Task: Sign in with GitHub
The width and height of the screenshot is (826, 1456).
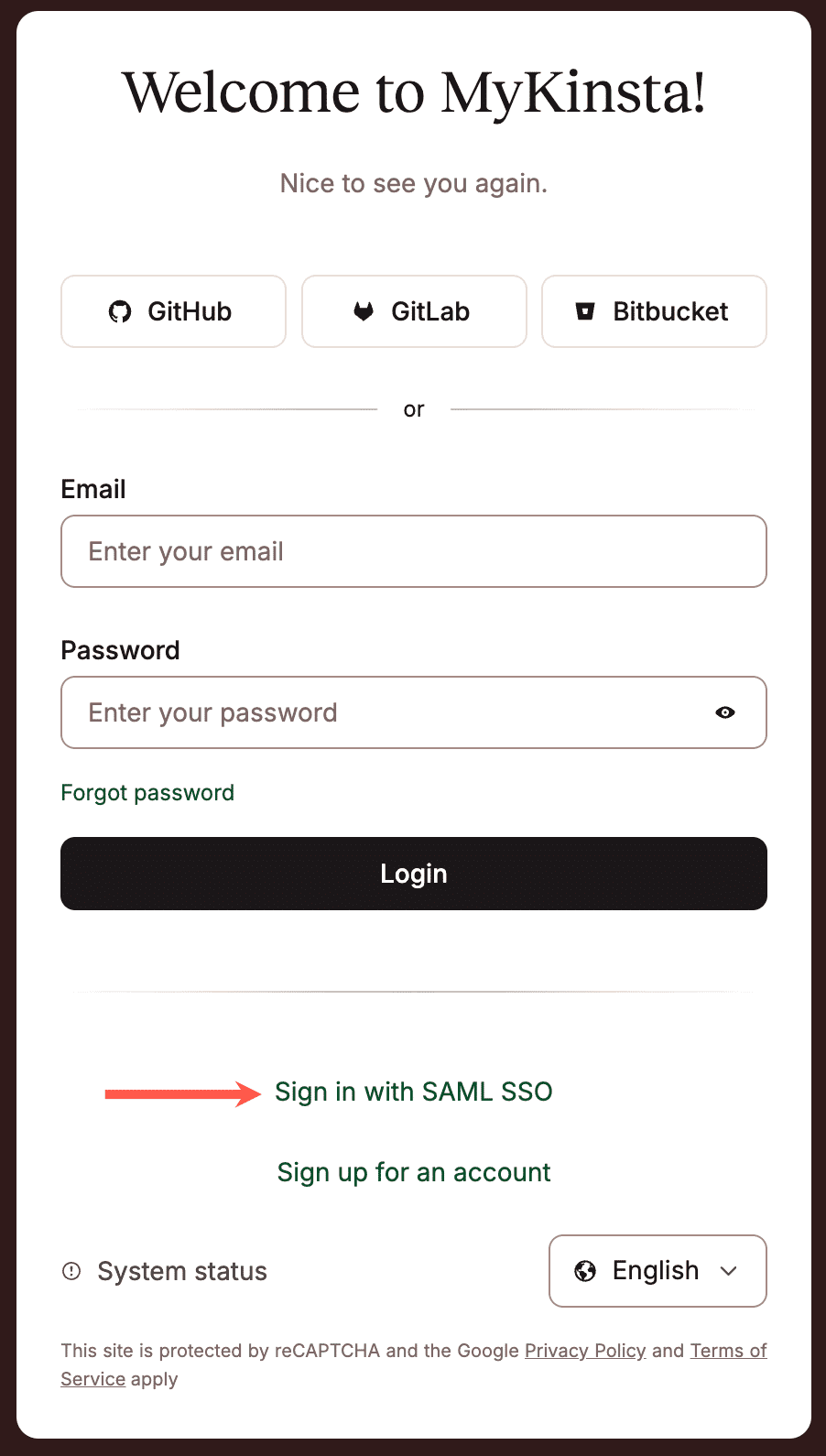Action: click(x=173, y=311)
